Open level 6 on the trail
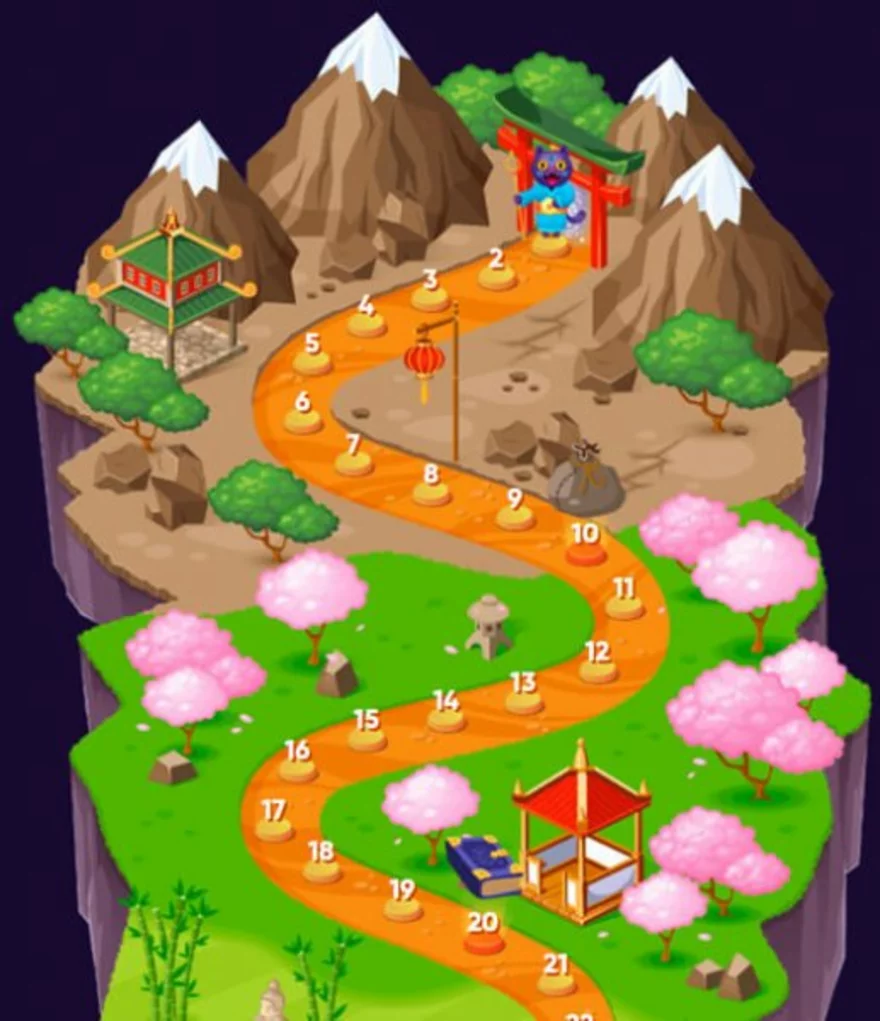The image size is (880, 1021). (x=303, y=415)
